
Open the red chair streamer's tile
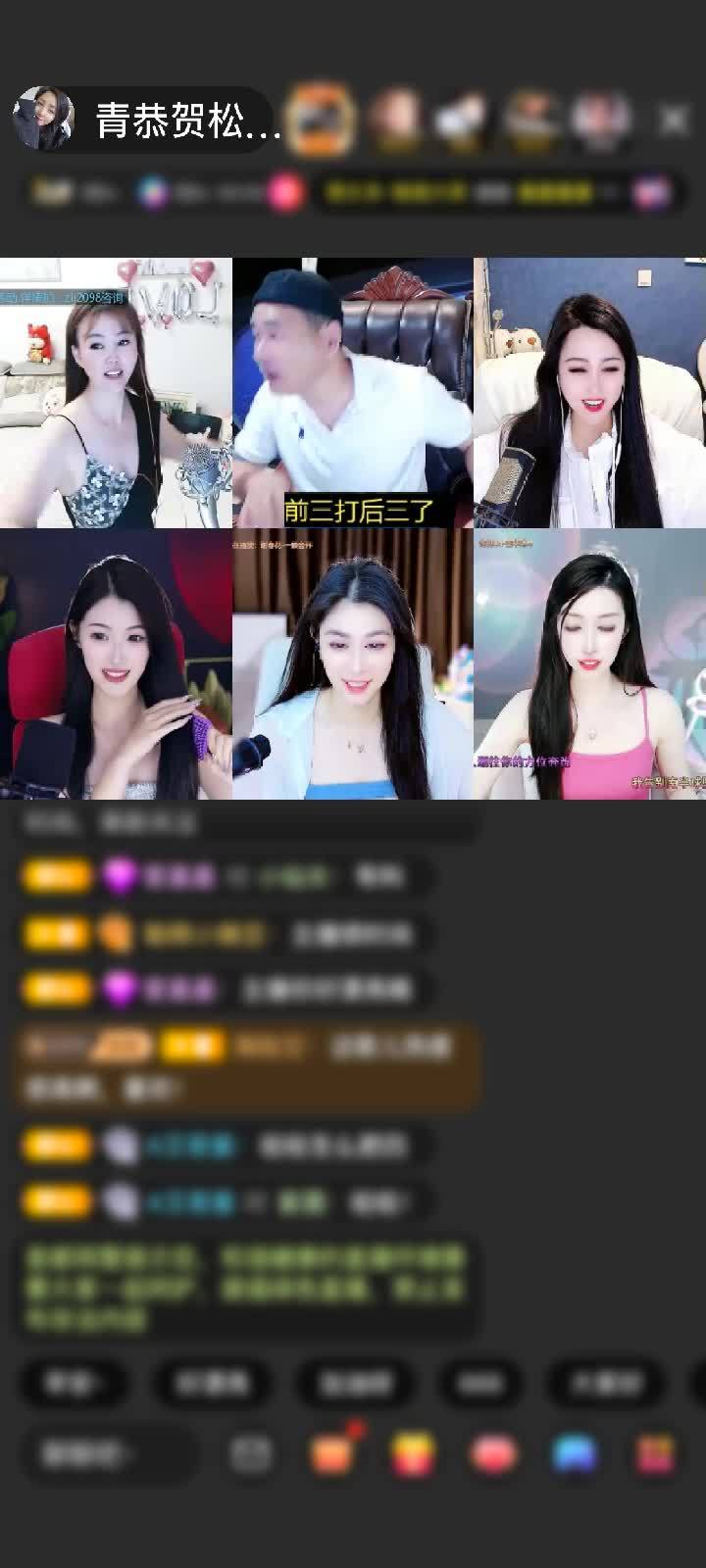116,663
